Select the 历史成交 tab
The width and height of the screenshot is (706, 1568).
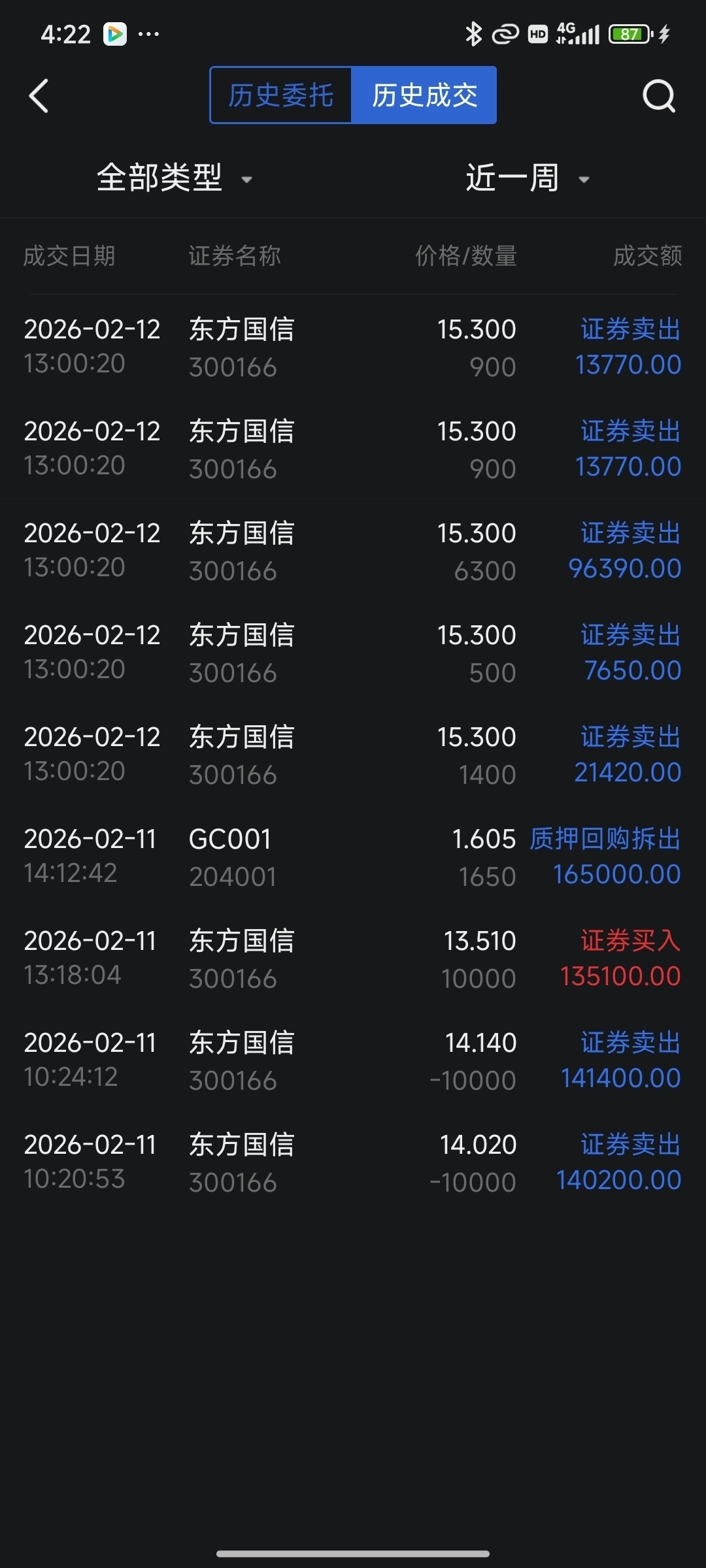click(424, 95)
